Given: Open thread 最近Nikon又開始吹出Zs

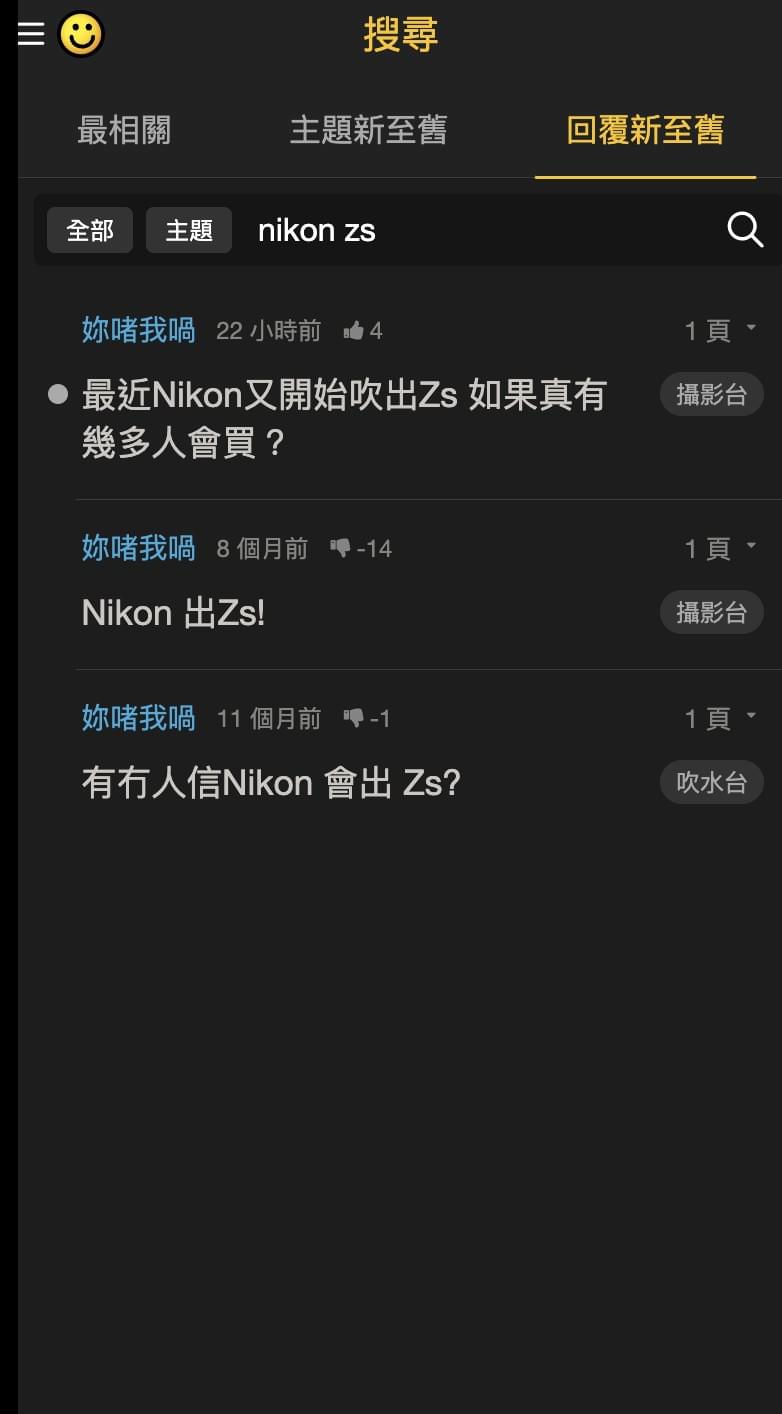Looking at the screenshot, I should coord(344,419).
